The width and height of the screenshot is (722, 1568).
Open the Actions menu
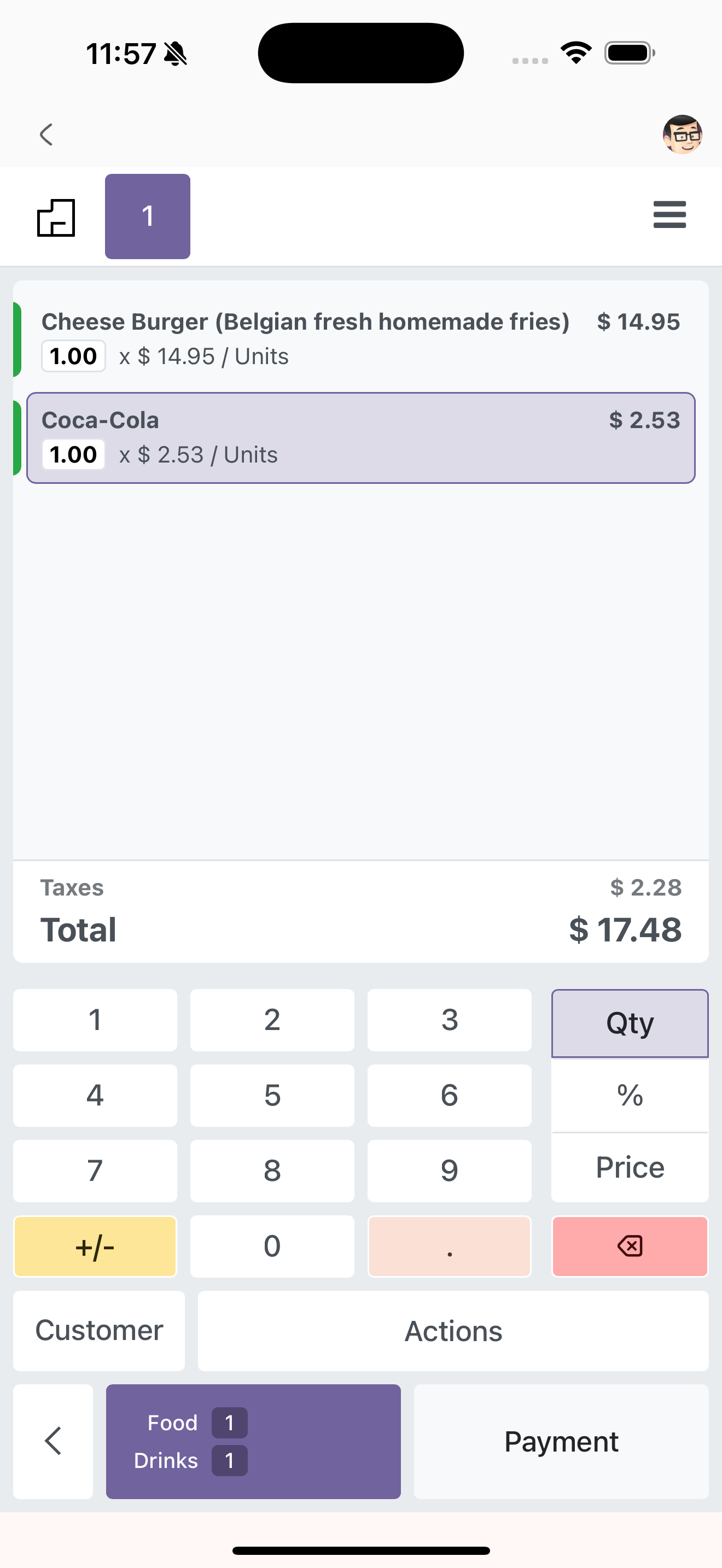(x=453, y=1331)
